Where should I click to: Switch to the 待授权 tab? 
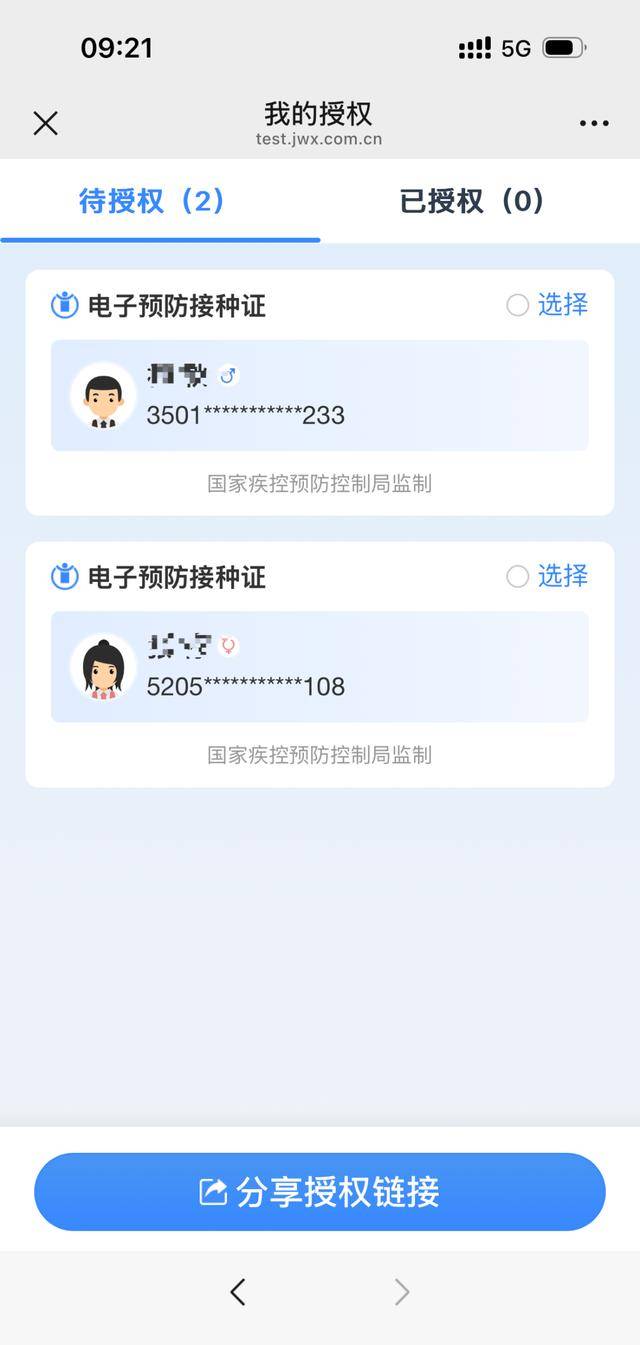[x=152, y=201]
